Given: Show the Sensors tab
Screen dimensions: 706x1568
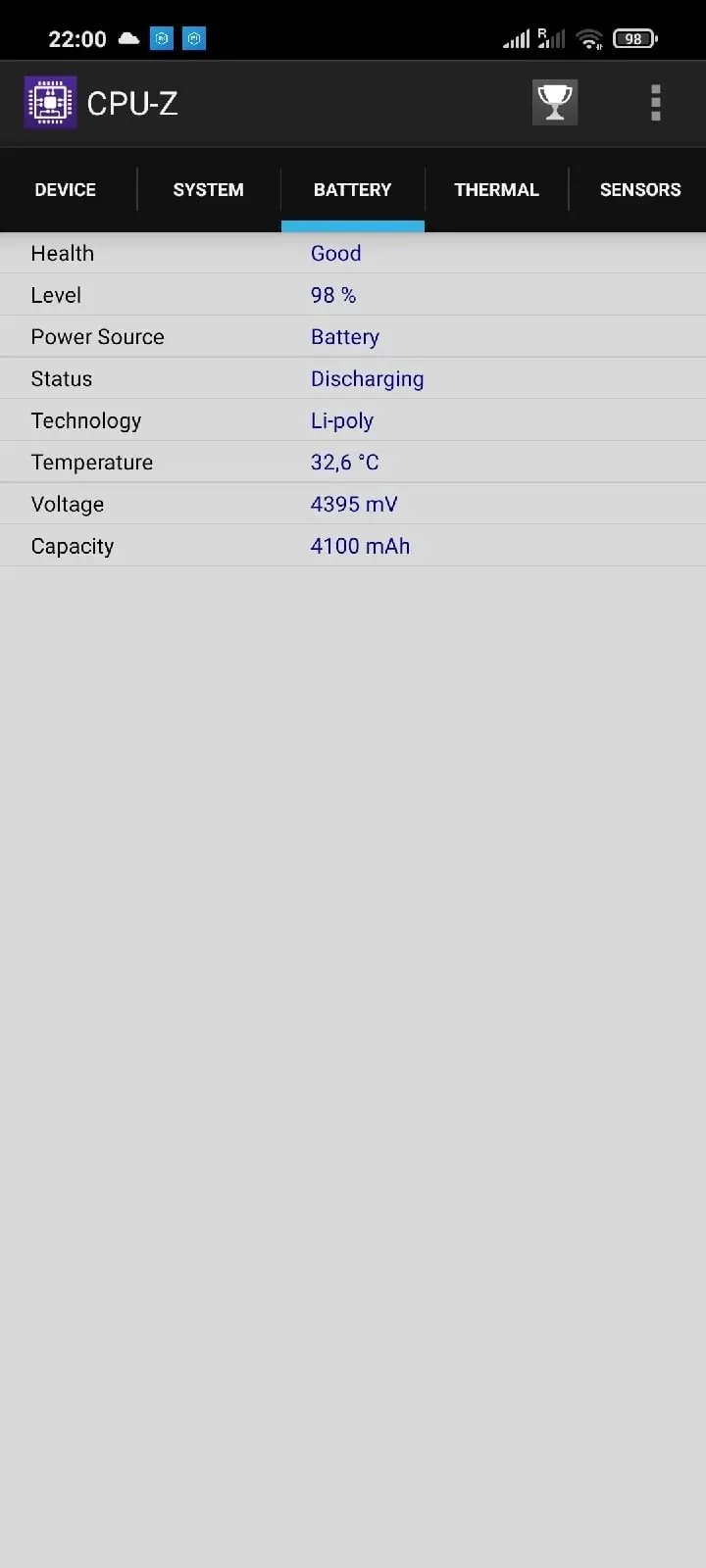Looking at the screenshot, I should click(x=639, y=190).
